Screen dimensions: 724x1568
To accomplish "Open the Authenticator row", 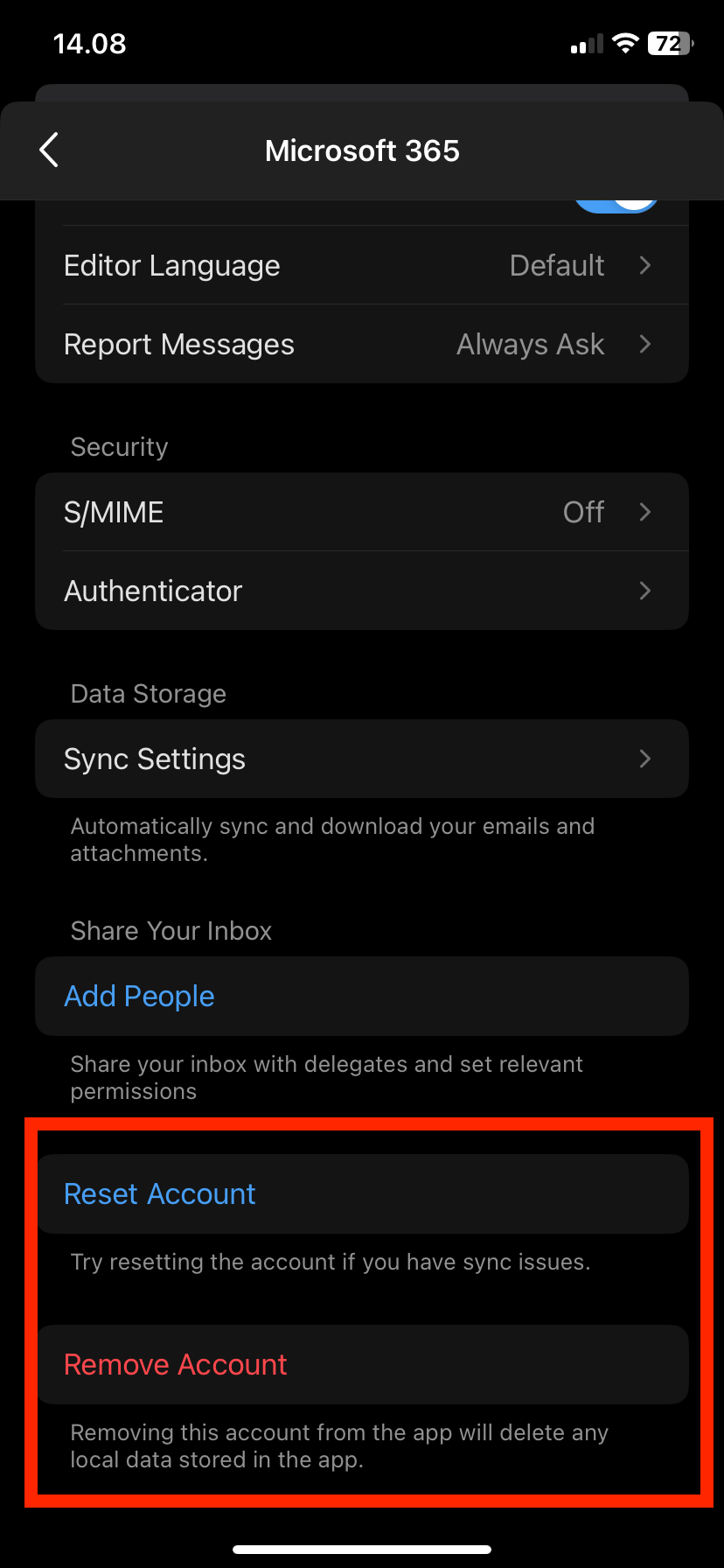I will 361,591.
